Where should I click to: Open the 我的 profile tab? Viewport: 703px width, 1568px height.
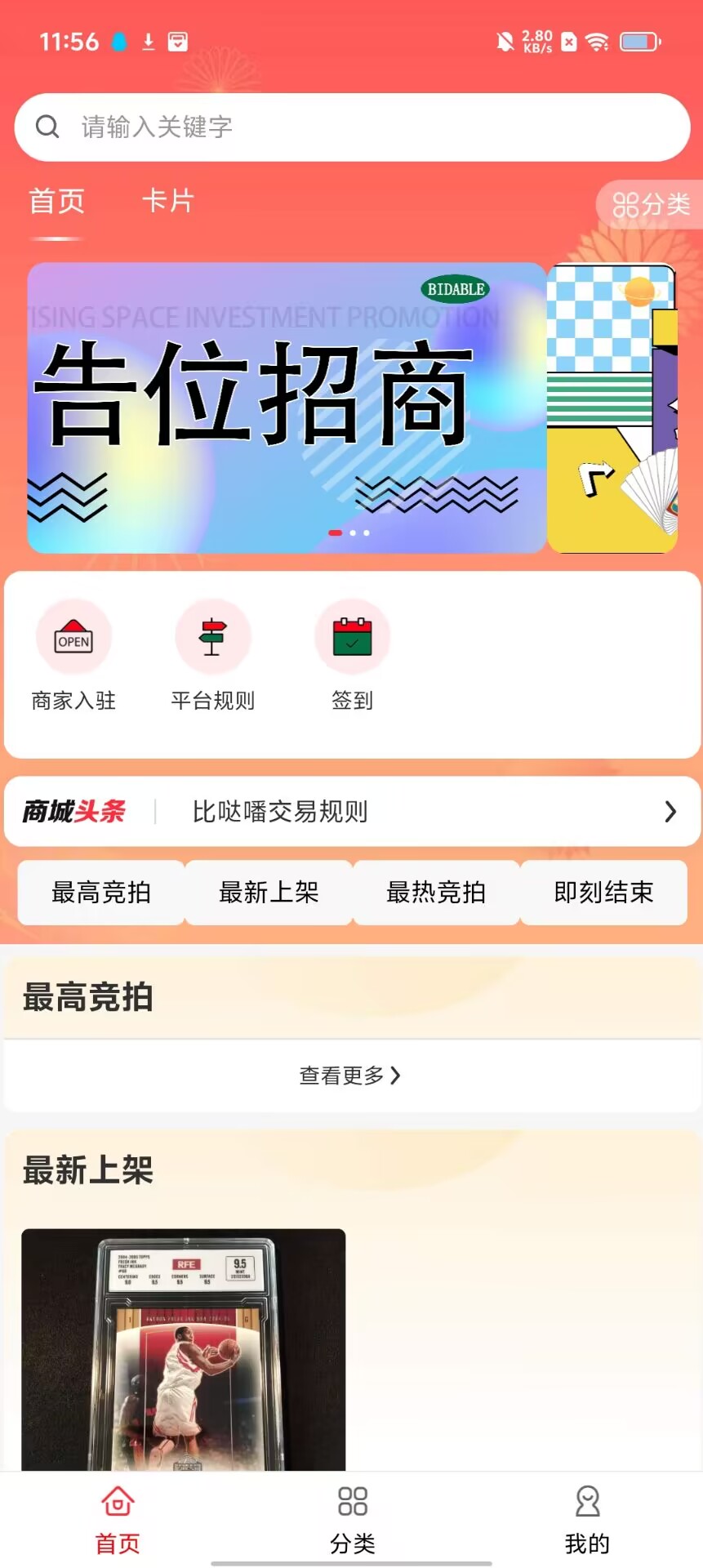tap(587, 1521)
